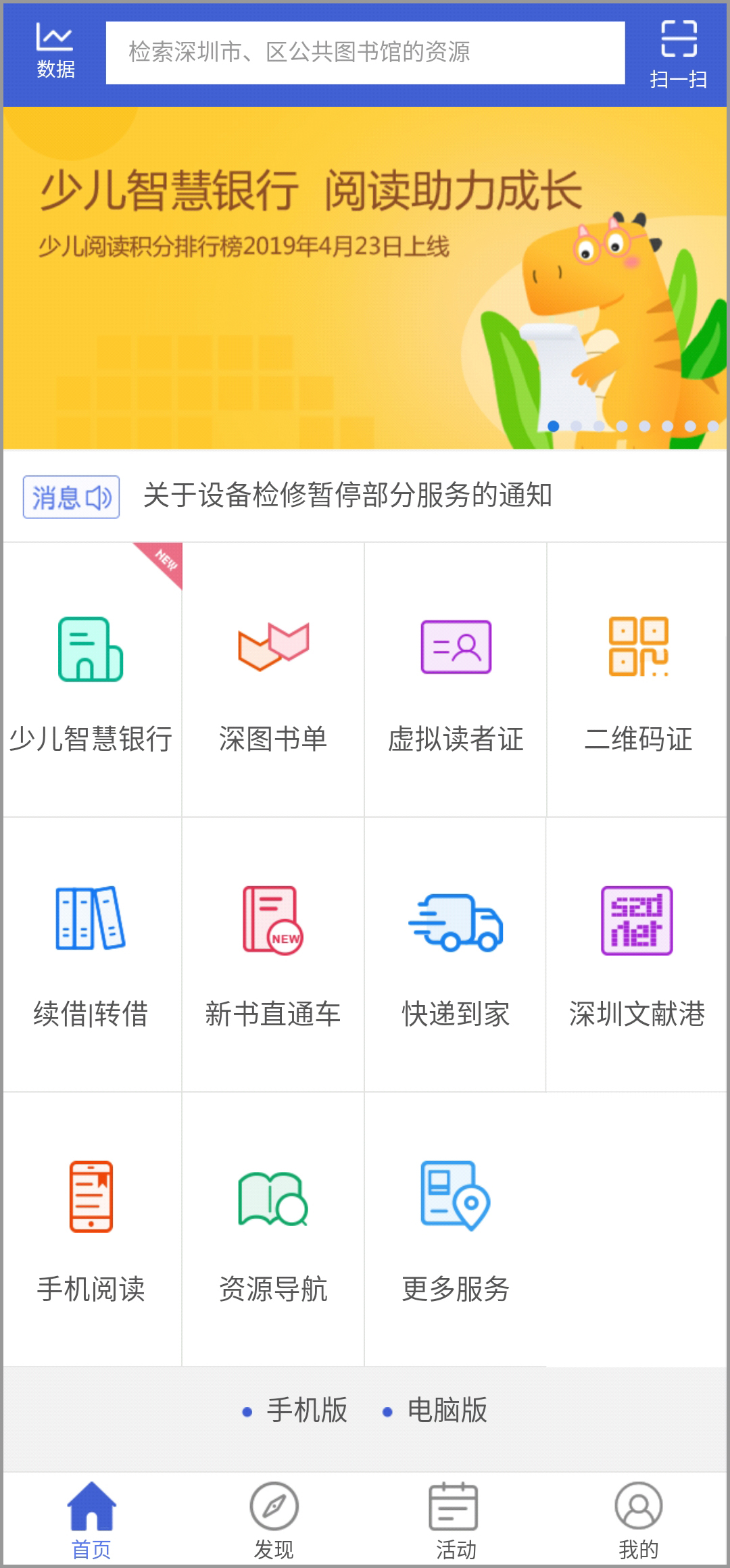
Task: Open the 数据 statistics icon
Action: point(55,51)
